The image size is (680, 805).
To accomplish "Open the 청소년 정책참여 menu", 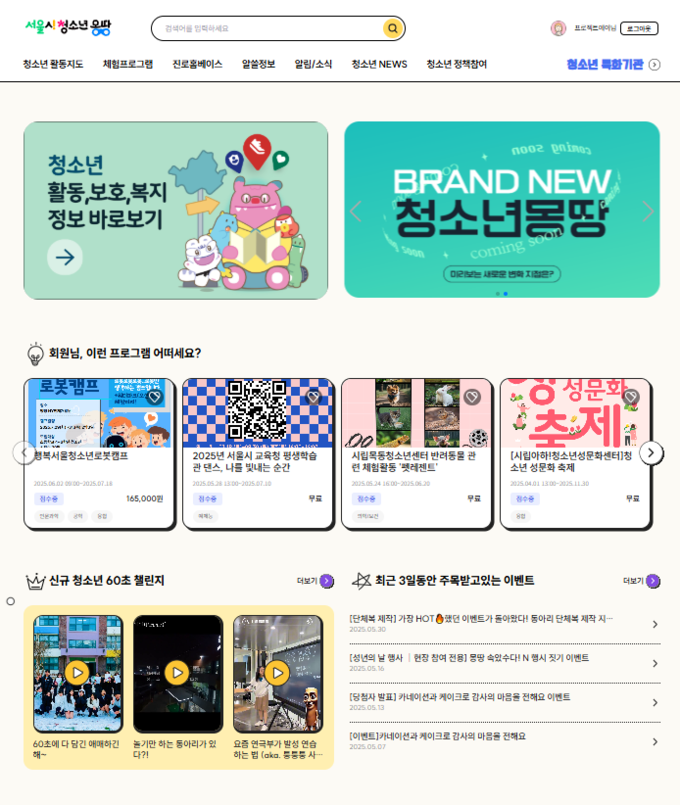I will [456, 64].
